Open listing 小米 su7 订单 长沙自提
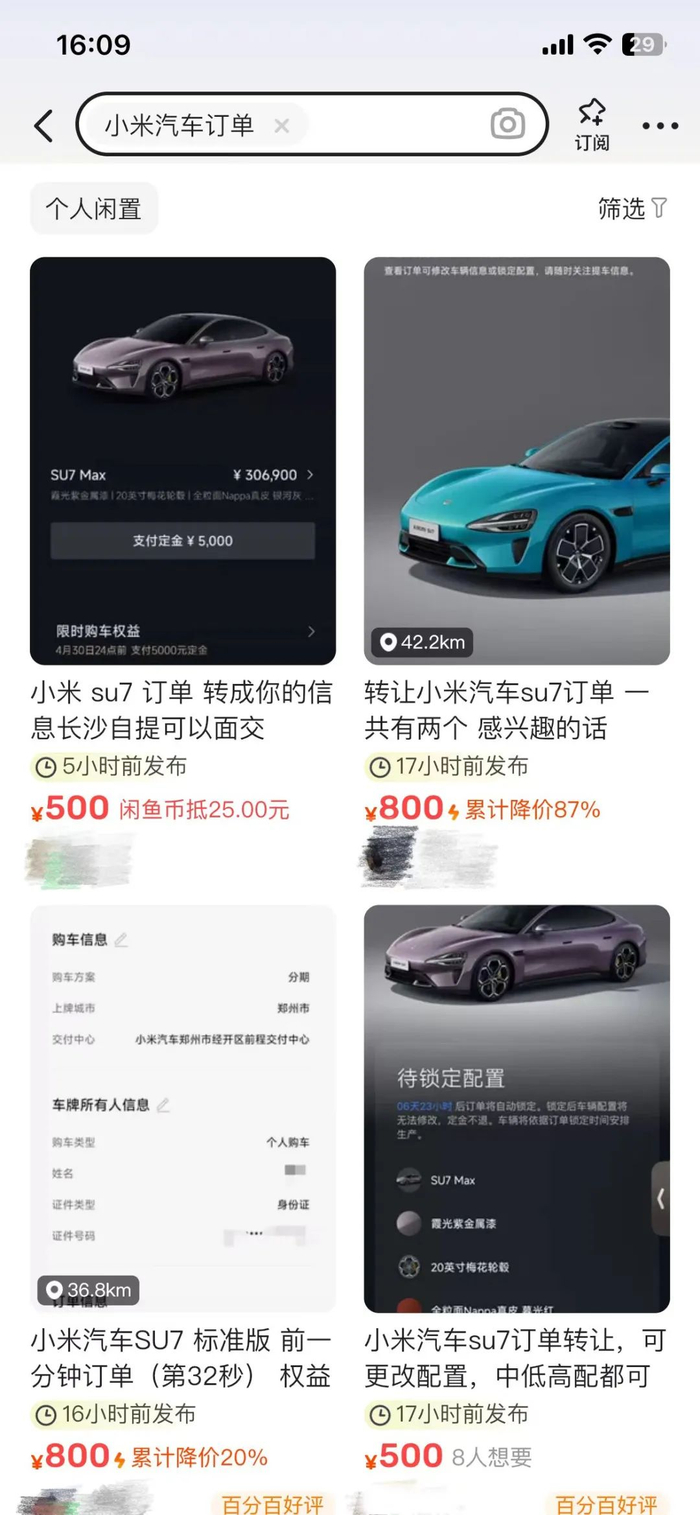Viewport: 700px width, 1515px height. [x=182, y=462]
